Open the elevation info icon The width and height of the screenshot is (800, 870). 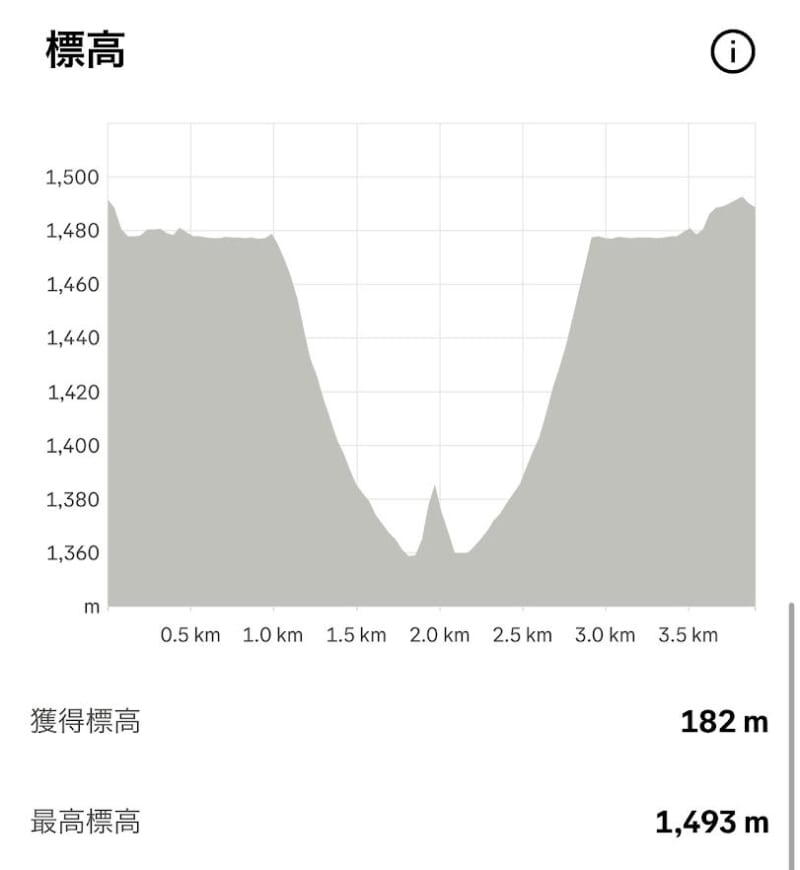tap(732, 52)
